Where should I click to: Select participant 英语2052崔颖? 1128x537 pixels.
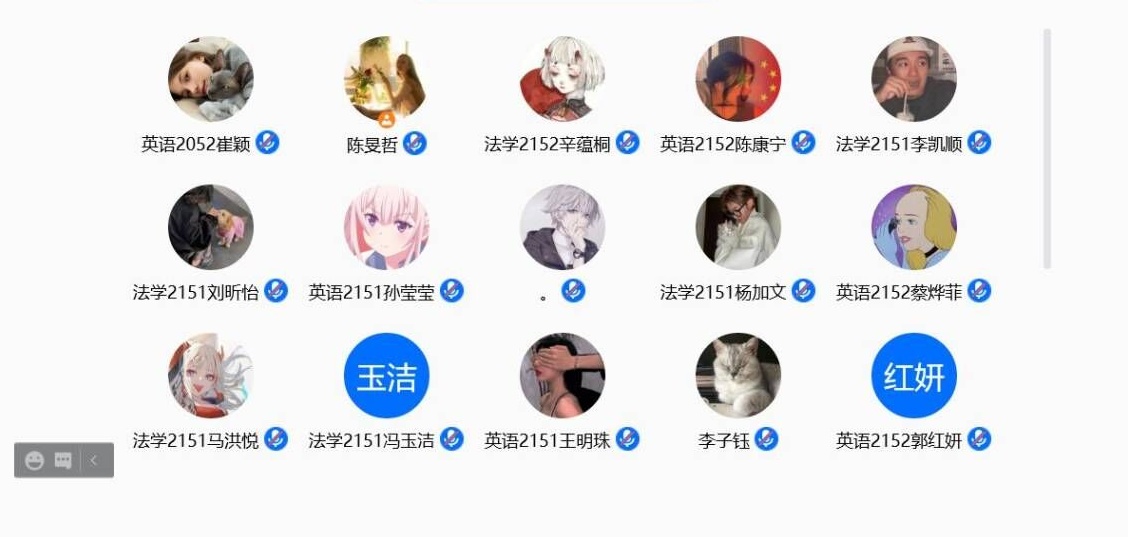[x=210, y=80]
